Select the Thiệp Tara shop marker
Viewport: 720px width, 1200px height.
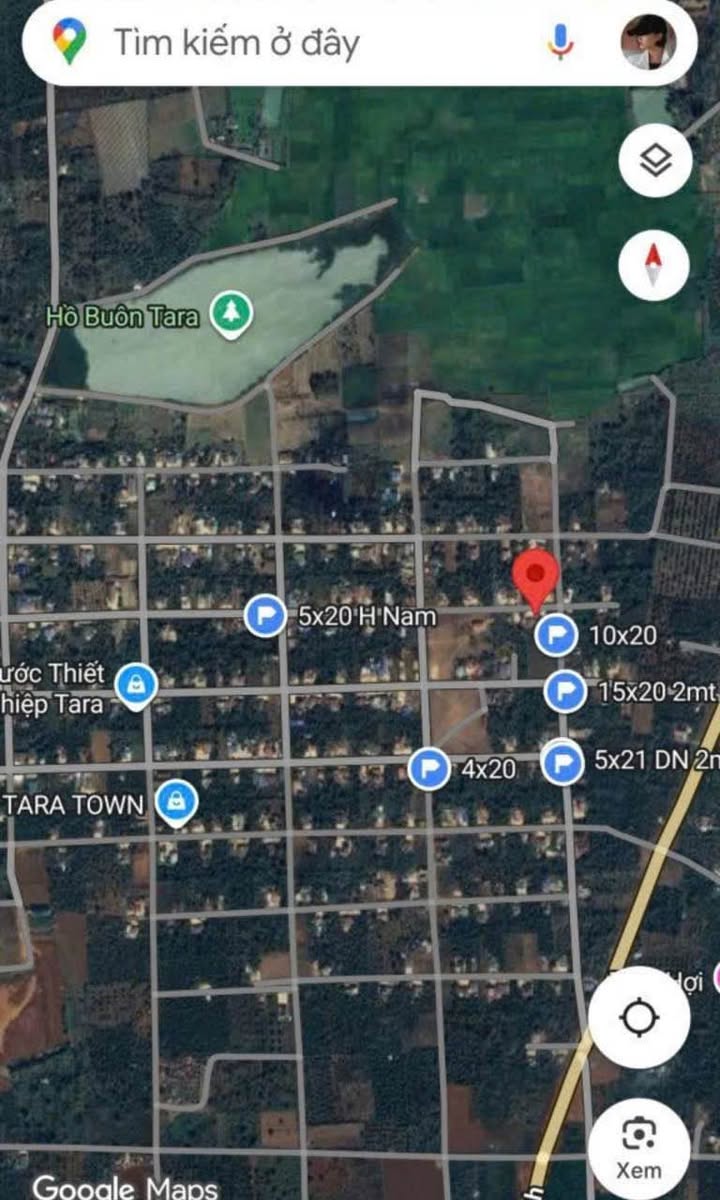[136, 688]
